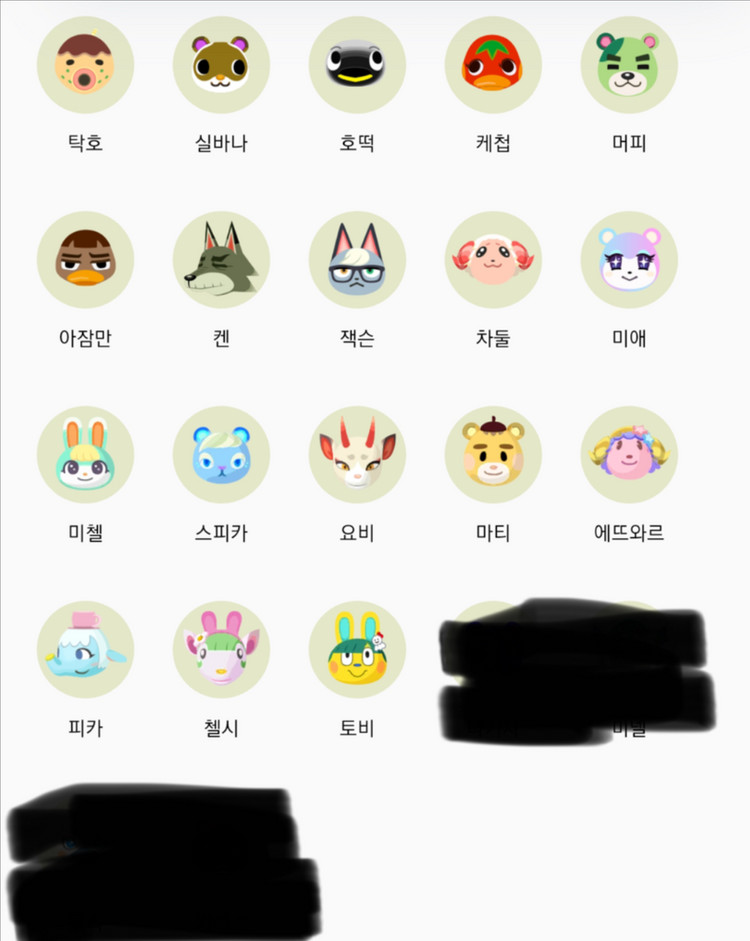750x941 pixels.
Task: Open the rabbit villager 미첼
Action: (85, 455)
